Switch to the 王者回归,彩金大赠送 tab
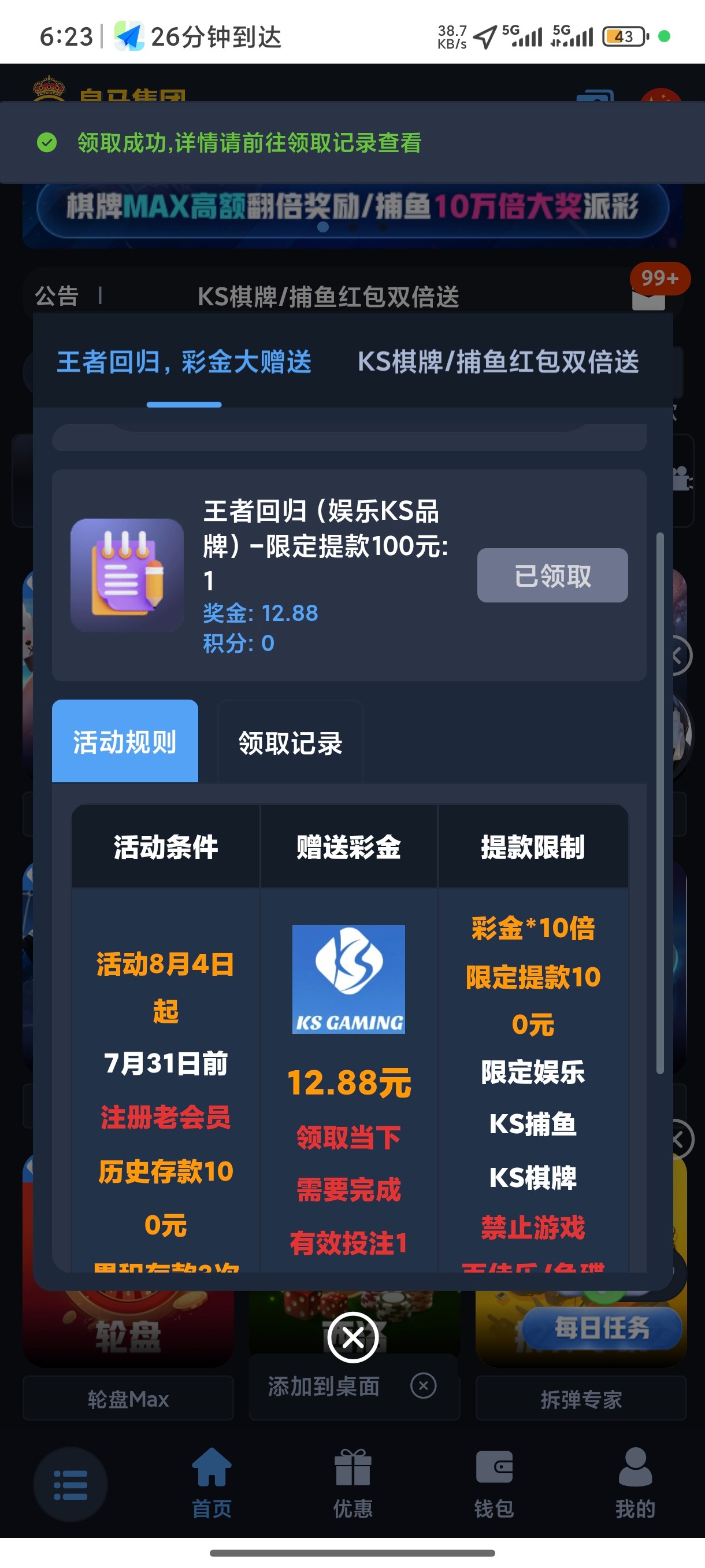The height and width of the screenshot is (1568, 705). [184, 362]
